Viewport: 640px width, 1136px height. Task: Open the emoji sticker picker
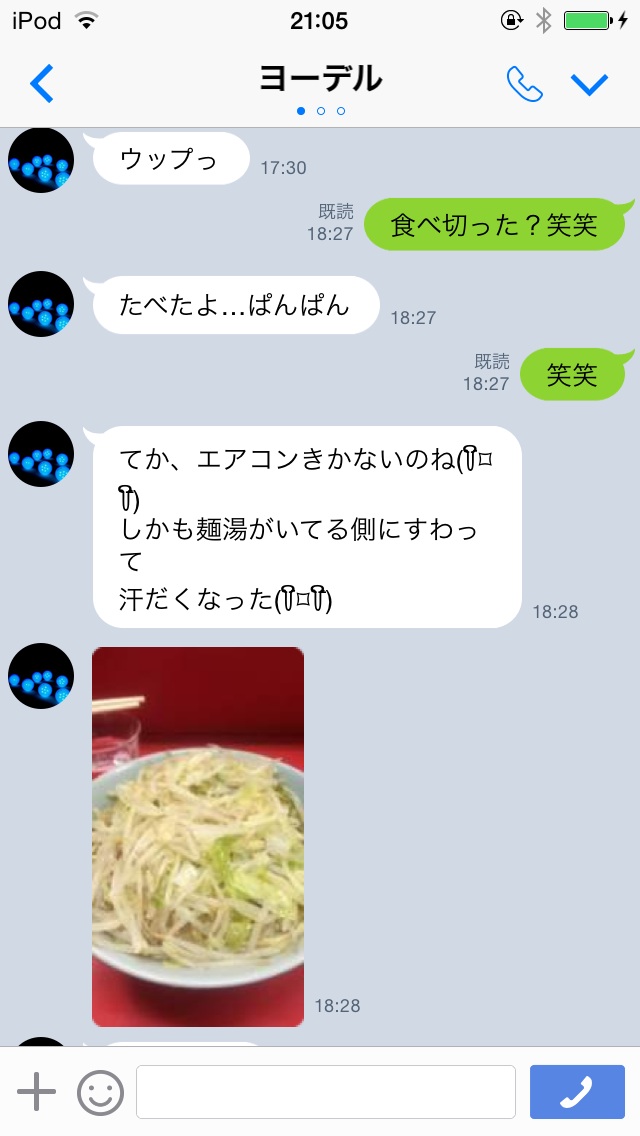point(100,1091)
